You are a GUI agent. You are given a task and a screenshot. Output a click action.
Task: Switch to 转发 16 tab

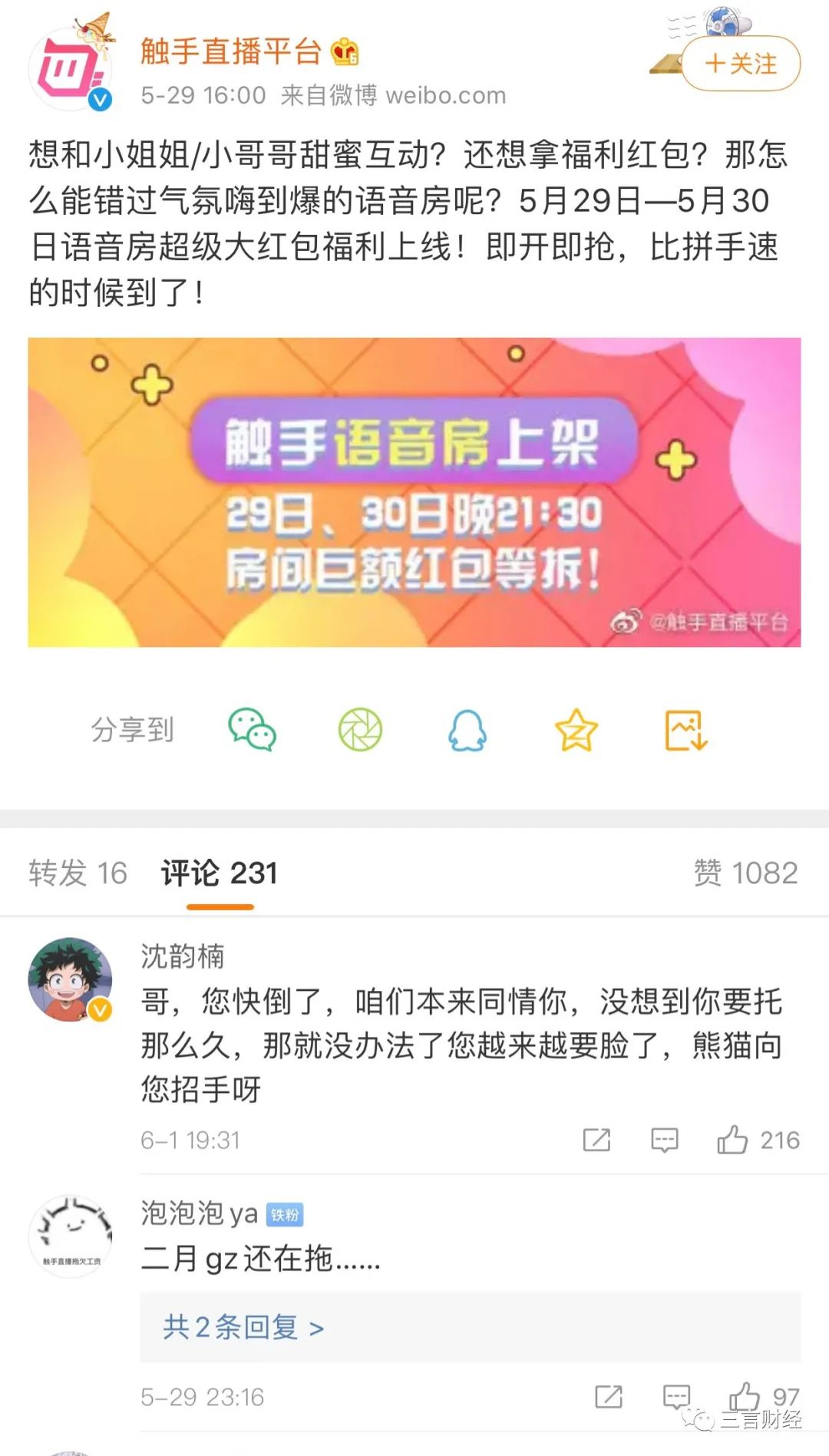pos(78,873)
